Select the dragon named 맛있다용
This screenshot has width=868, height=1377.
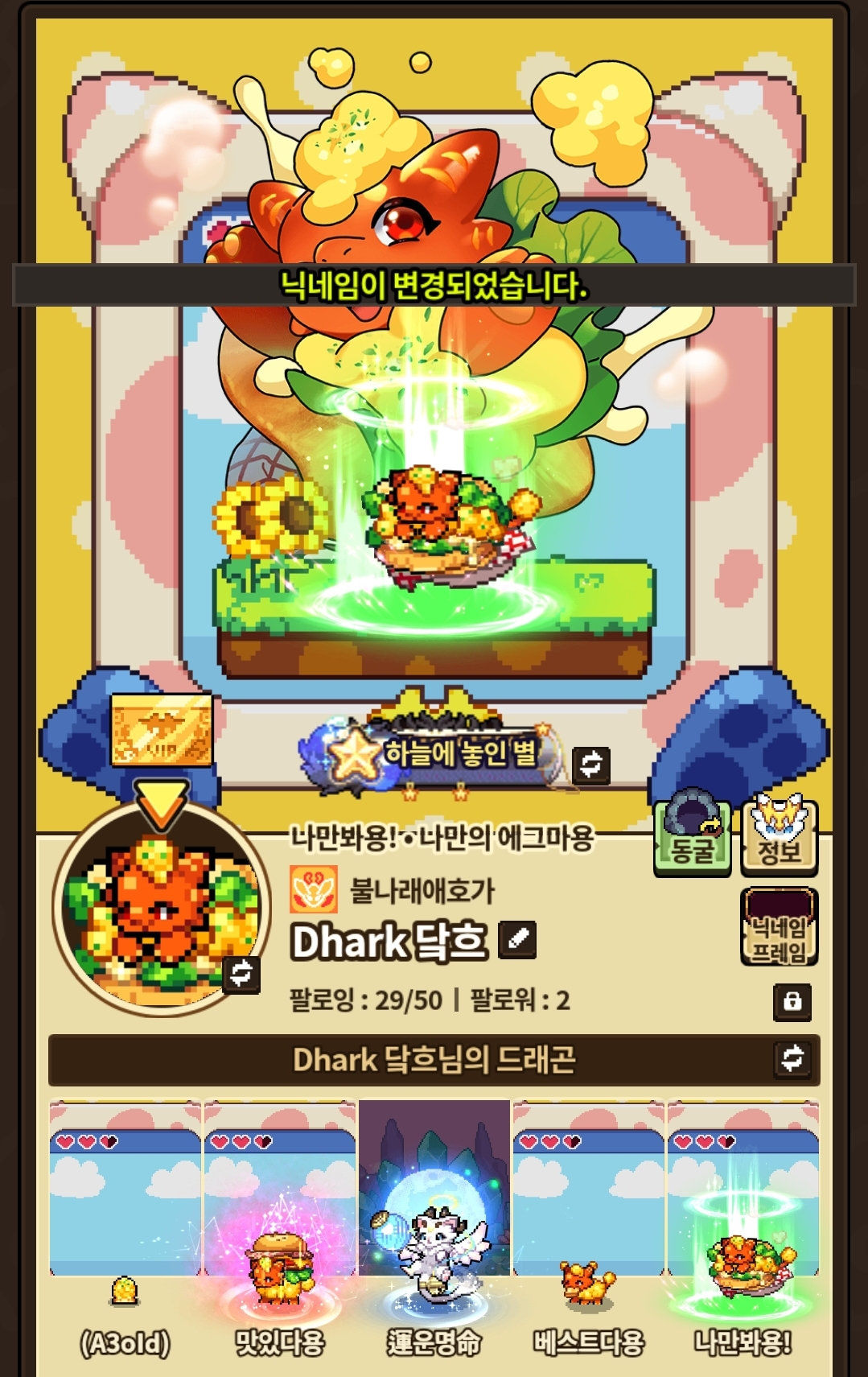point(279,1231)
